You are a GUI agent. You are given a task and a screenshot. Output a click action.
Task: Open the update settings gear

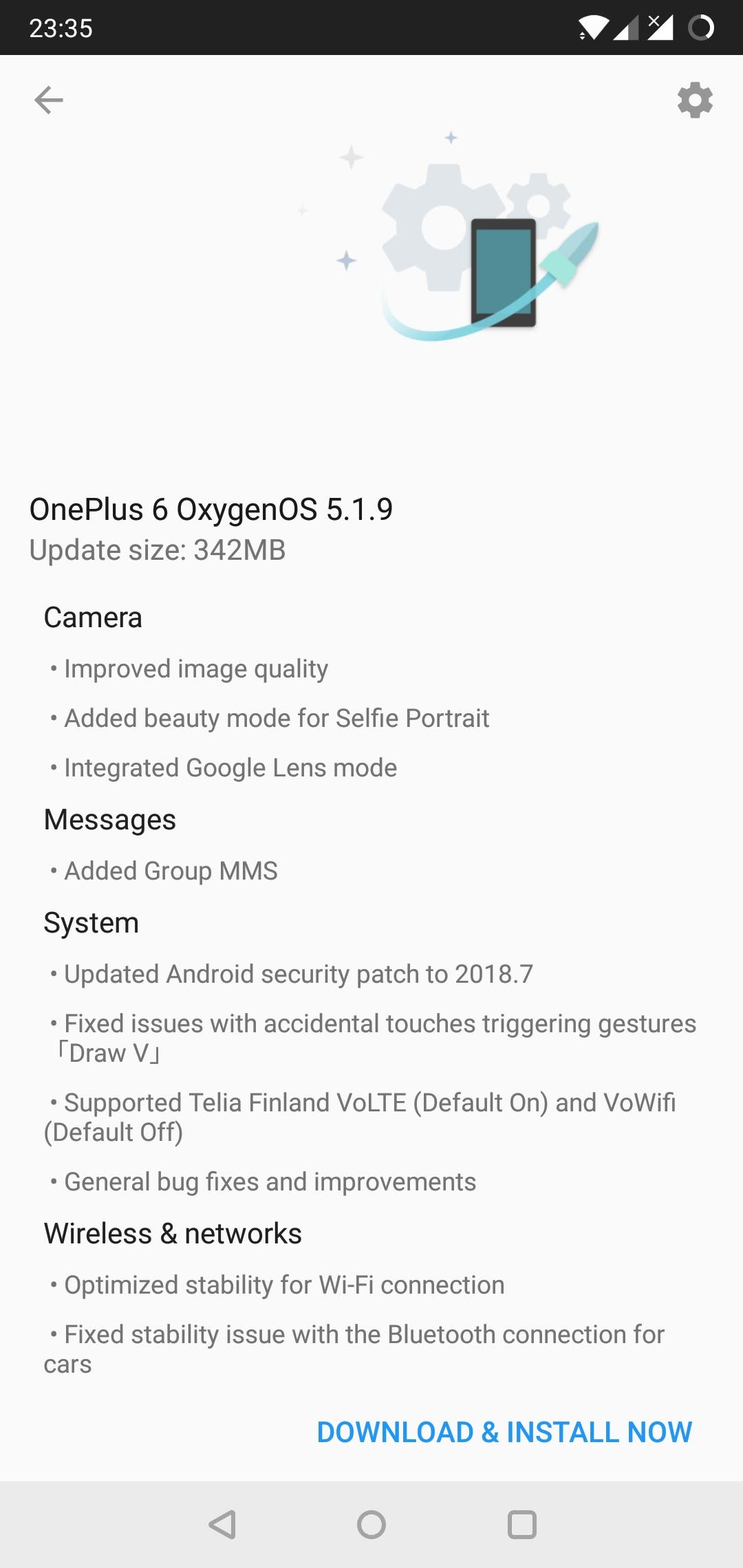pos(695,100)
